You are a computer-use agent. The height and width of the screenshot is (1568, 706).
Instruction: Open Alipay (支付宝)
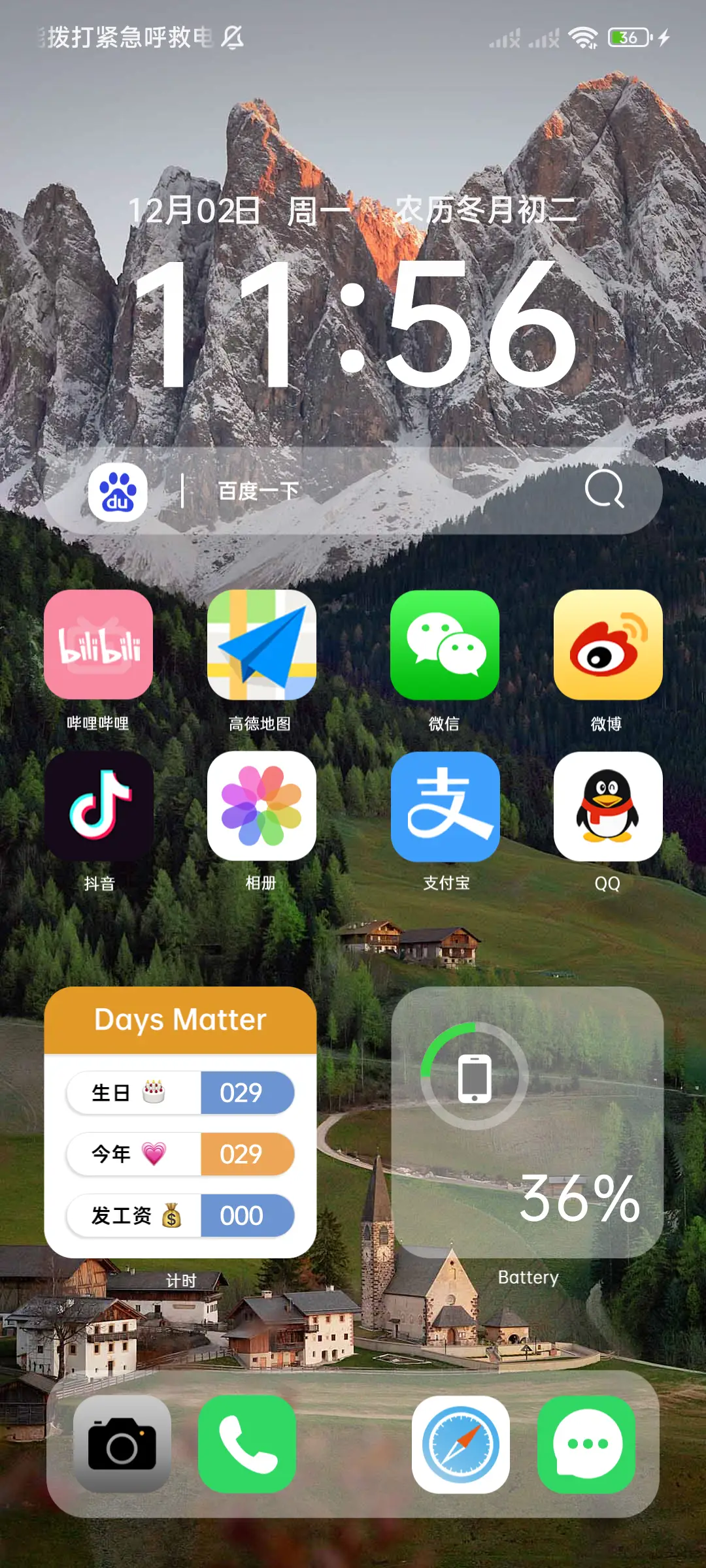tap(445, 806)
